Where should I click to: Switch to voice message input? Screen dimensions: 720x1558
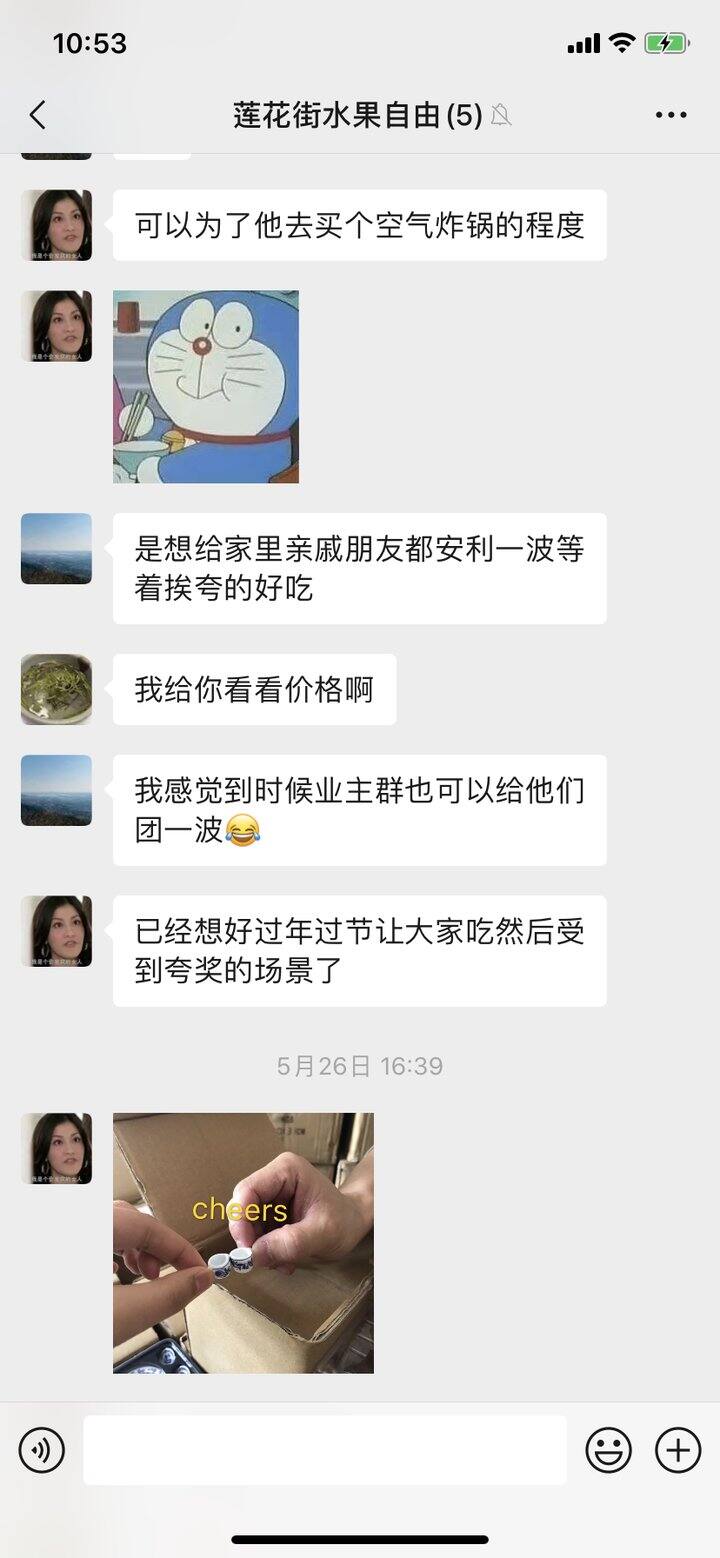click(42, 1450)
